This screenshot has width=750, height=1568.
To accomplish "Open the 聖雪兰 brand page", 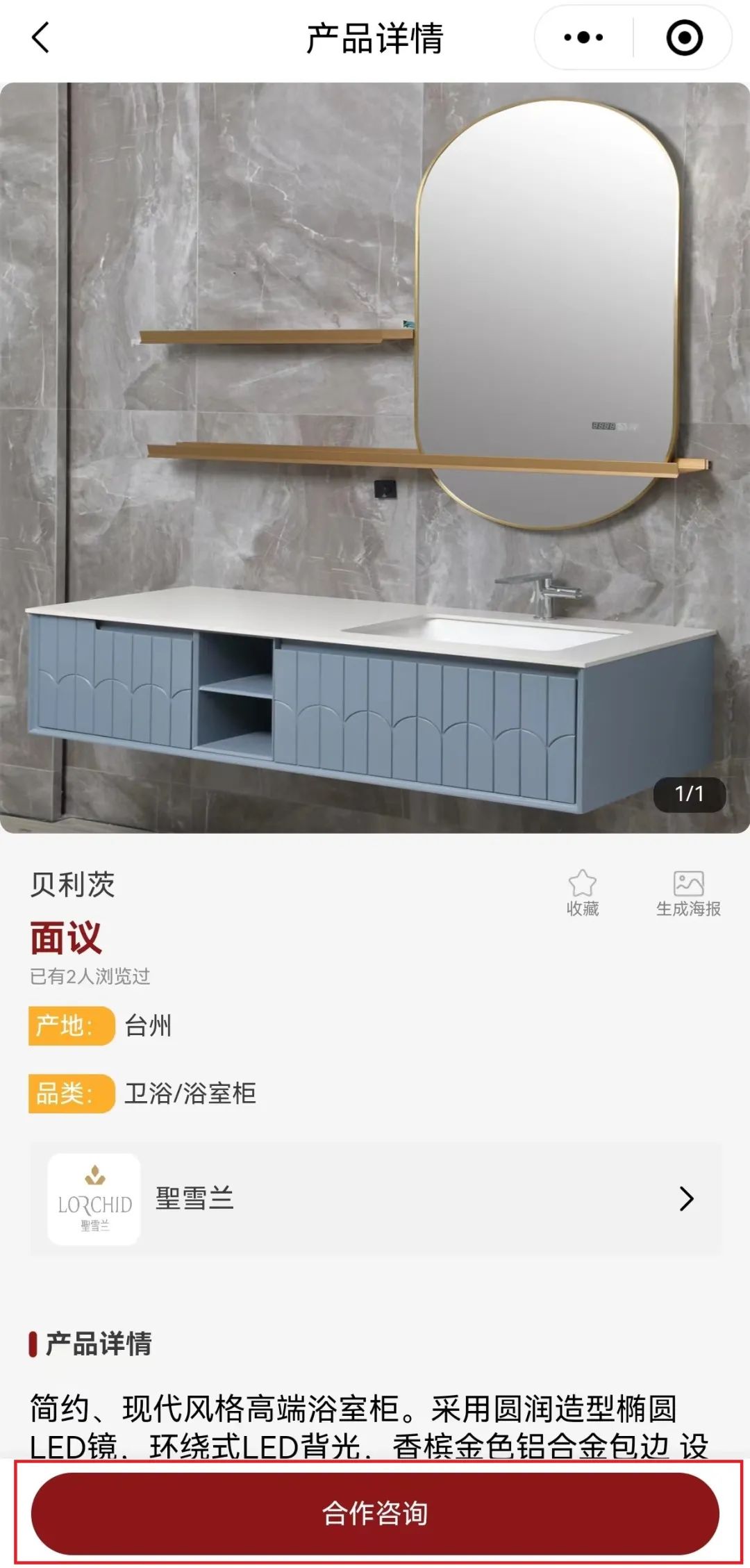I will pyautogui.click(x=375, y=1198).
